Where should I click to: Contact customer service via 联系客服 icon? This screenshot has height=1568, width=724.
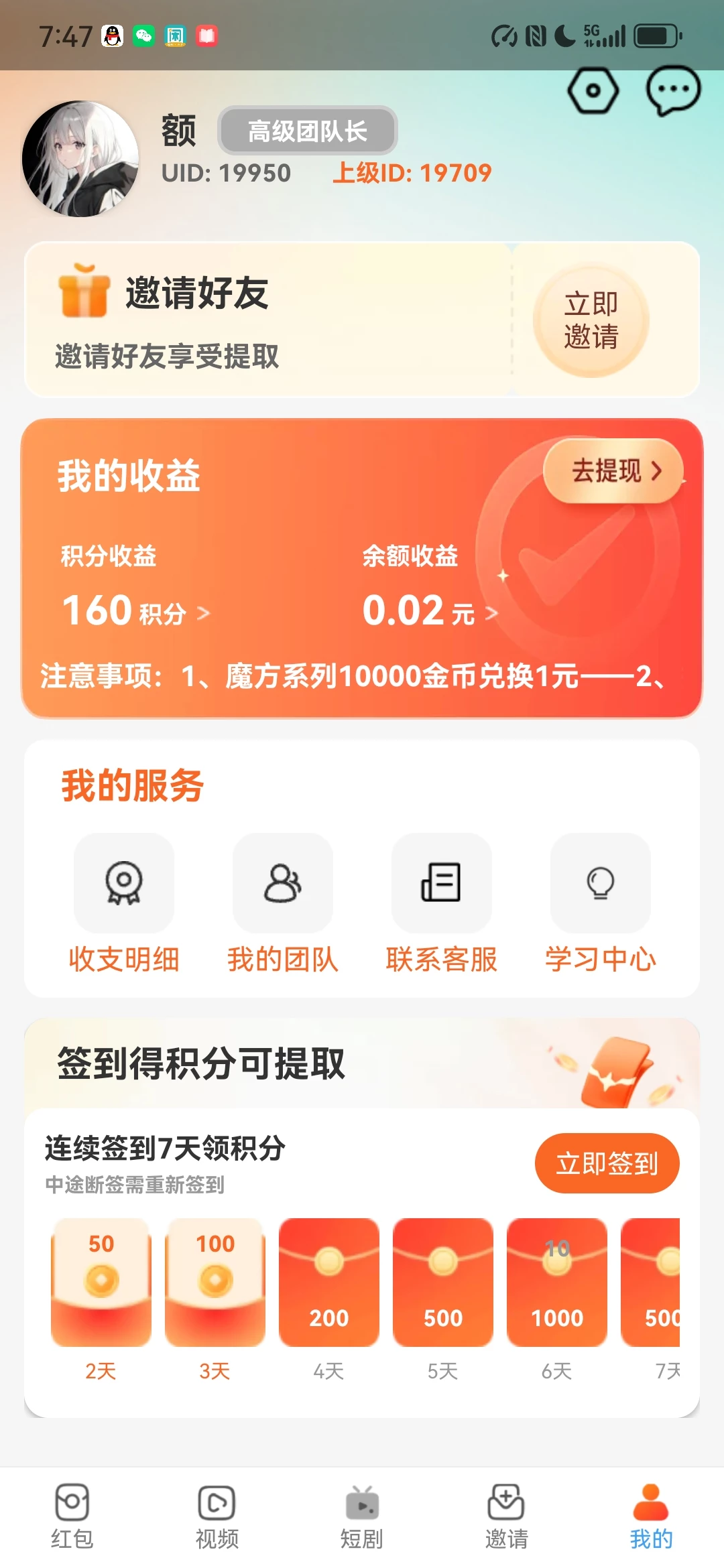pyautogui.click(x=441, y=885)
